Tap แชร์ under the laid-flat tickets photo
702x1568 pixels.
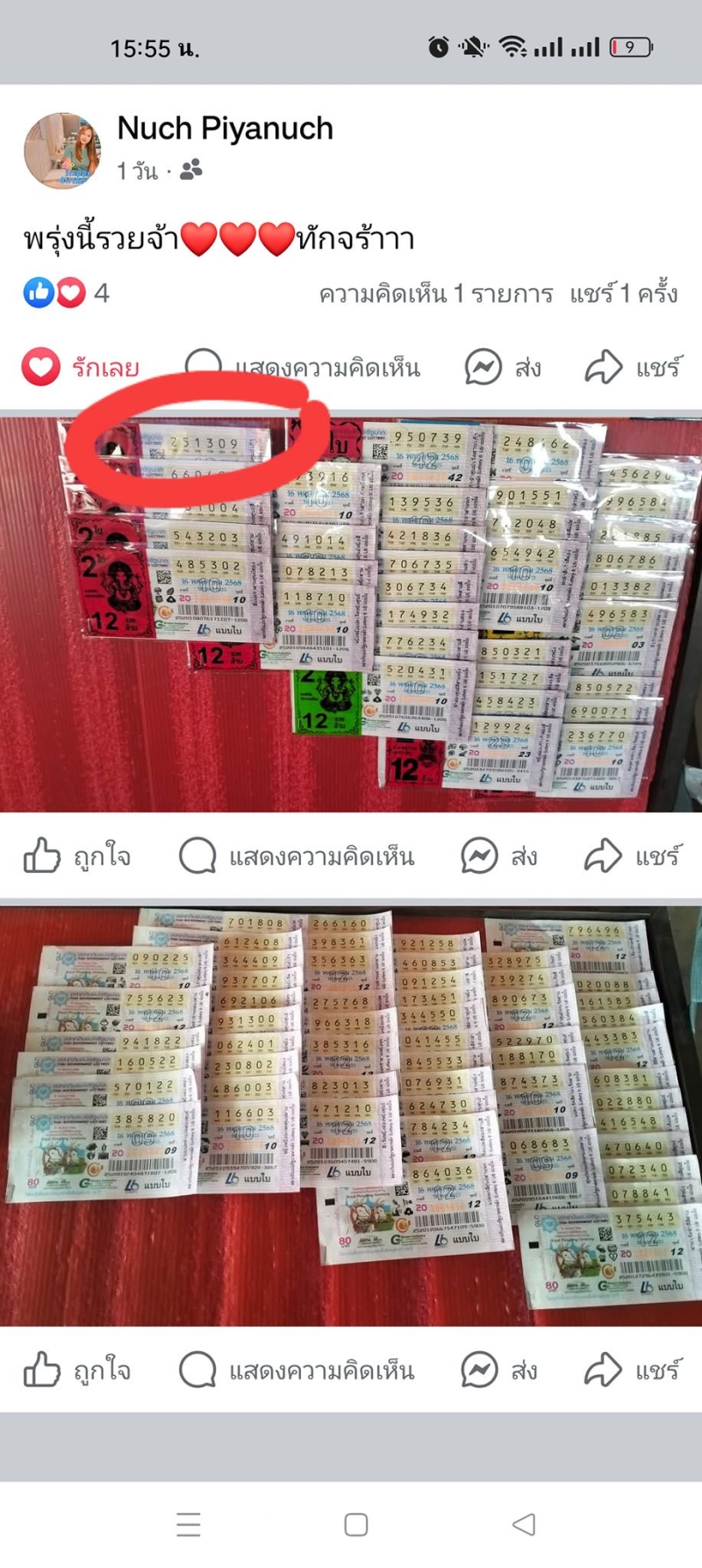[x=632, y=1370]
